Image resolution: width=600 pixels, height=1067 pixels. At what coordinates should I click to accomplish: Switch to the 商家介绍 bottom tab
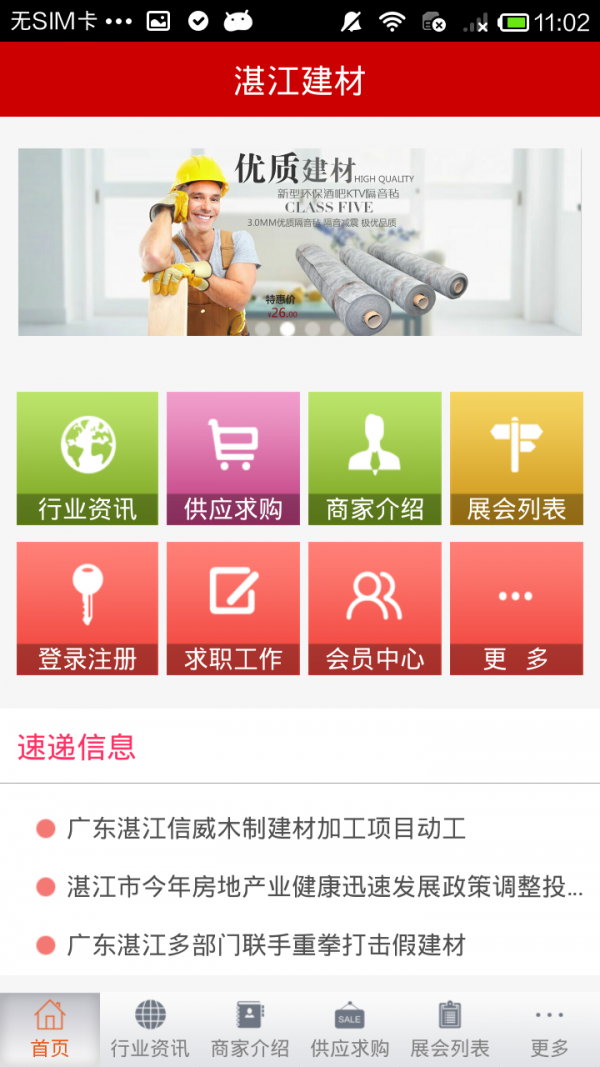coord(250,1029)
